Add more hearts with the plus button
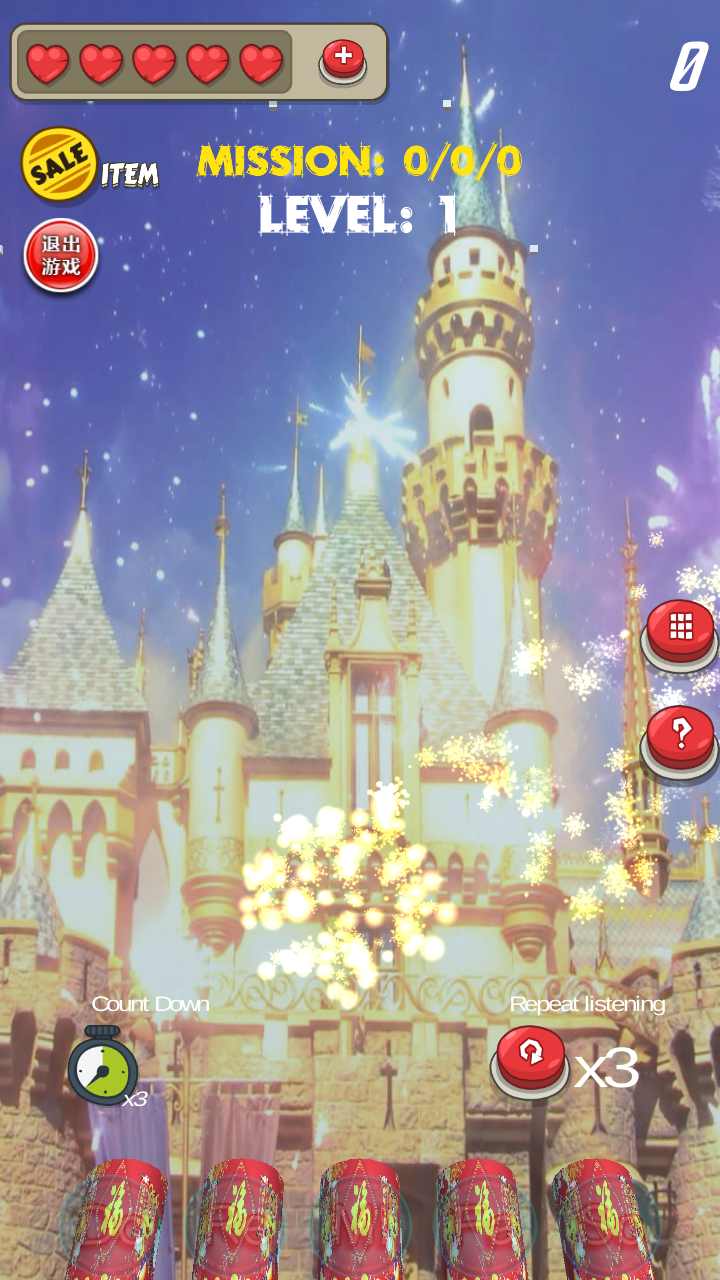The height and width of the screenshot is (1280, 720). [343, 60]
